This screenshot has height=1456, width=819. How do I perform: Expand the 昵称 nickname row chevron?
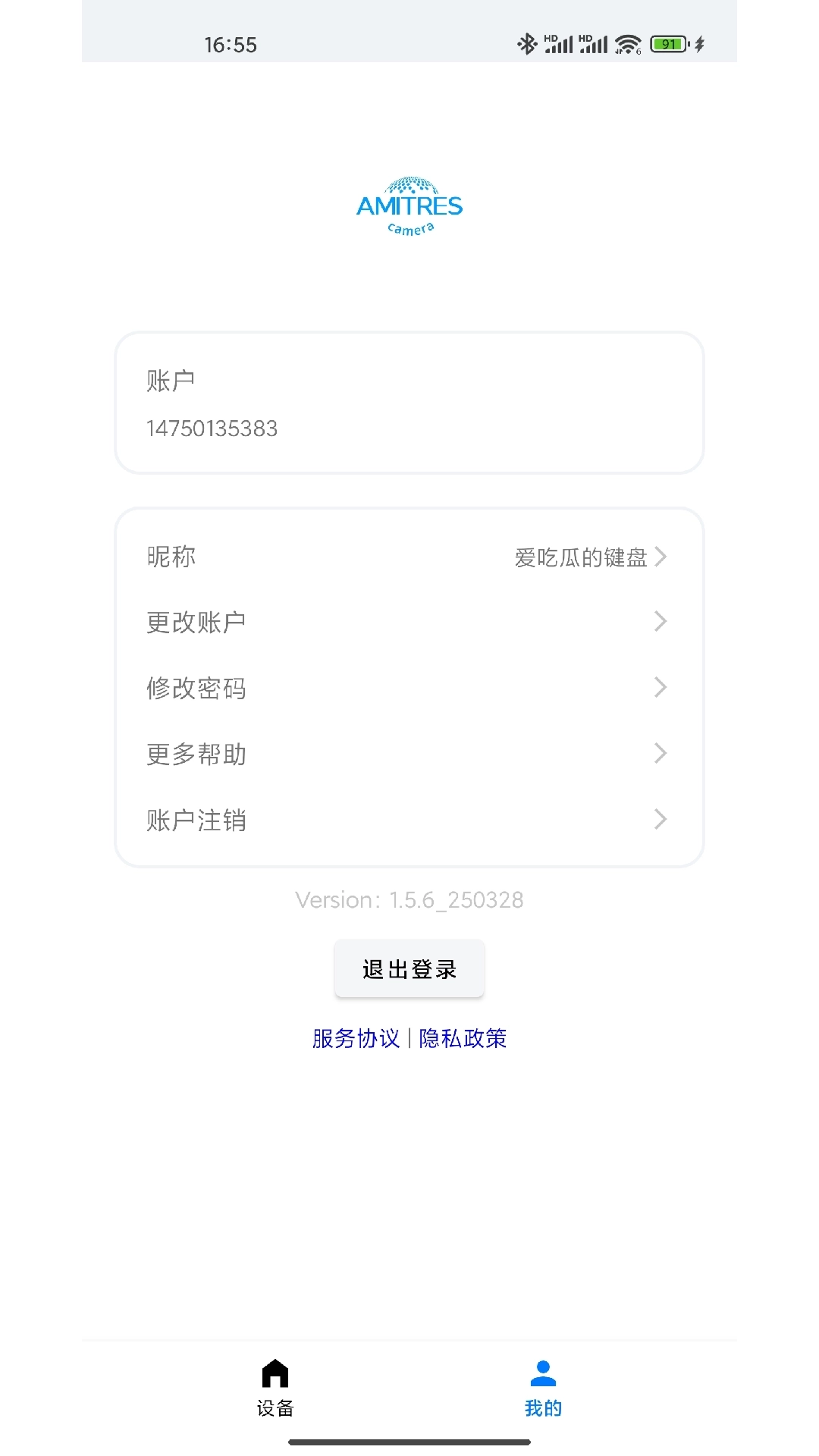coord(661,557)
